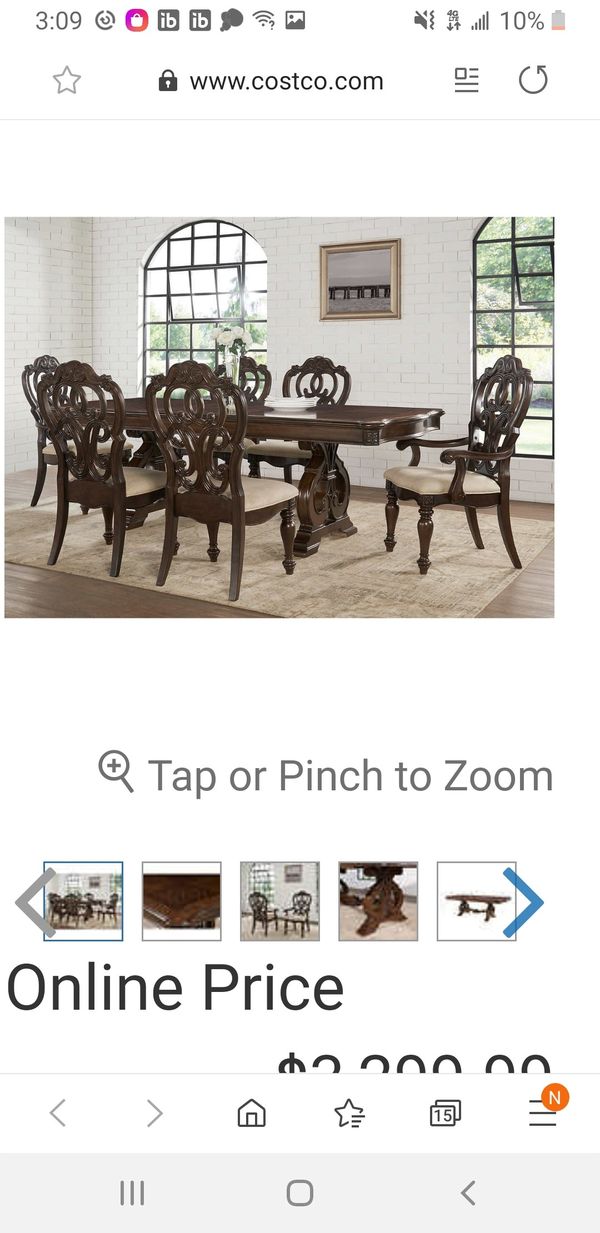Viewport: 600px width, 1233px height.
Task: Select the two chairs thumbnail
Action: pos(280,901)
